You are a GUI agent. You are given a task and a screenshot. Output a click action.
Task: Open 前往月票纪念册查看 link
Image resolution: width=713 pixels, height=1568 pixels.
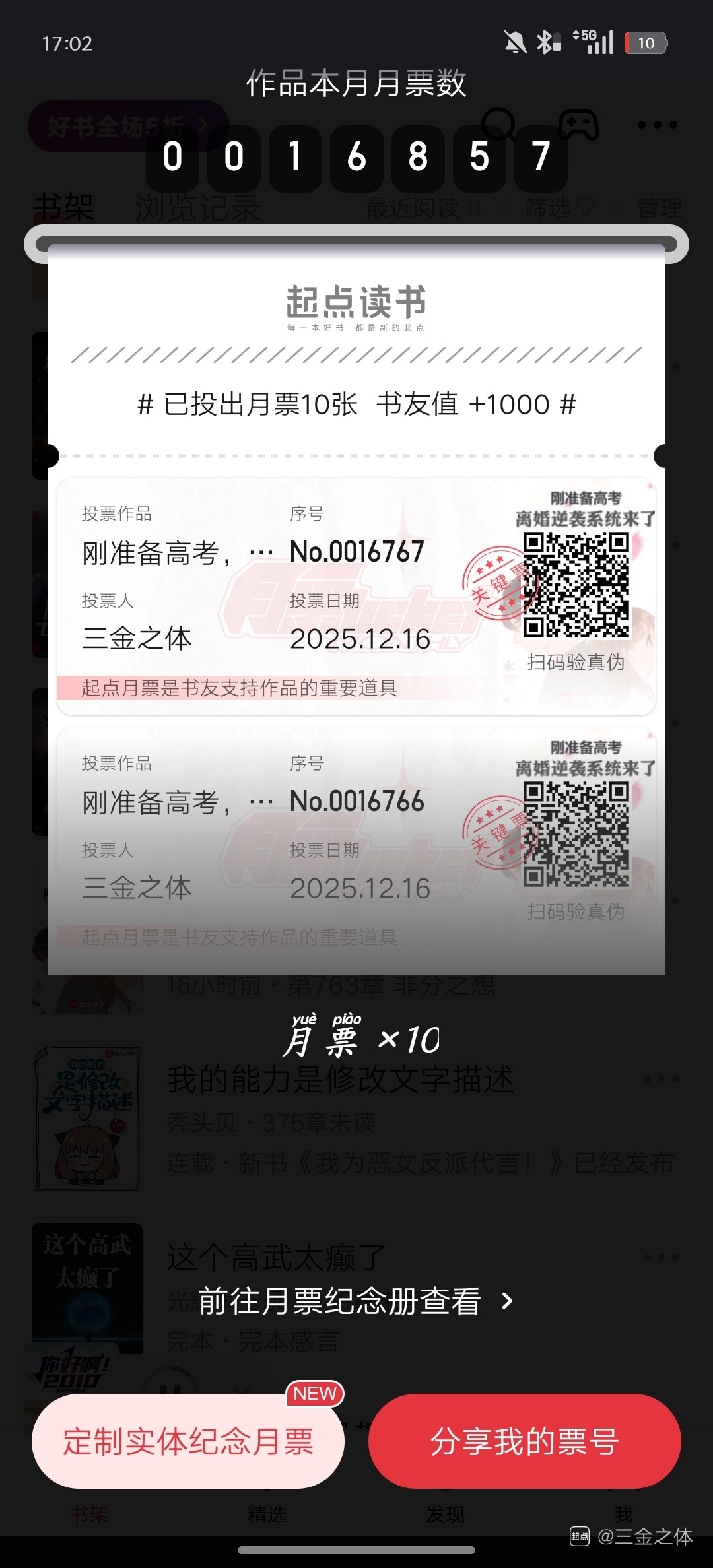(x=355, y=1301)
